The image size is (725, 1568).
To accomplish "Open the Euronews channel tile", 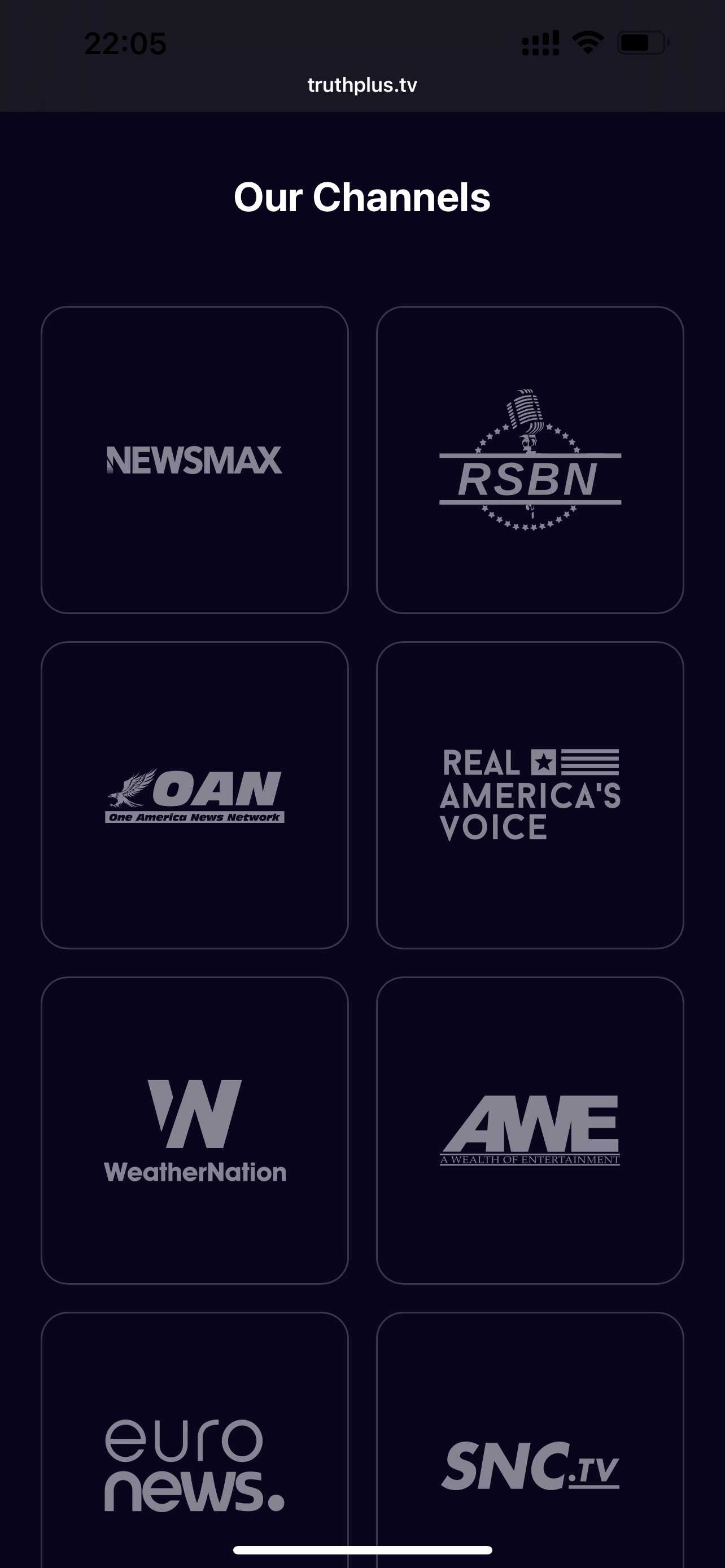I will [195, 1440].
